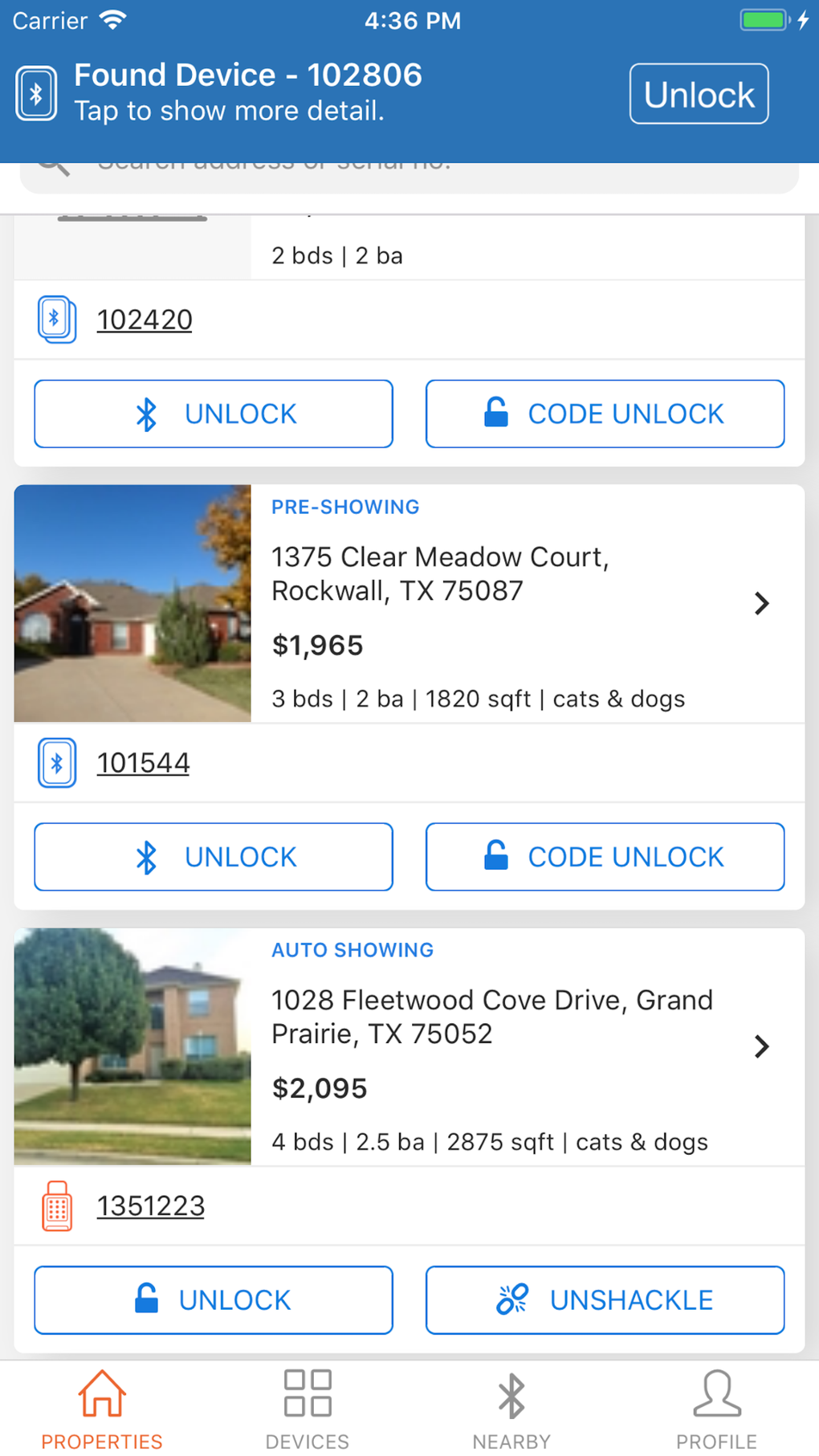The height and width of the screenshot is (1456, 819).
Task: Expand details for 1375 Clear Meadow Court listing
Action: 760,603
